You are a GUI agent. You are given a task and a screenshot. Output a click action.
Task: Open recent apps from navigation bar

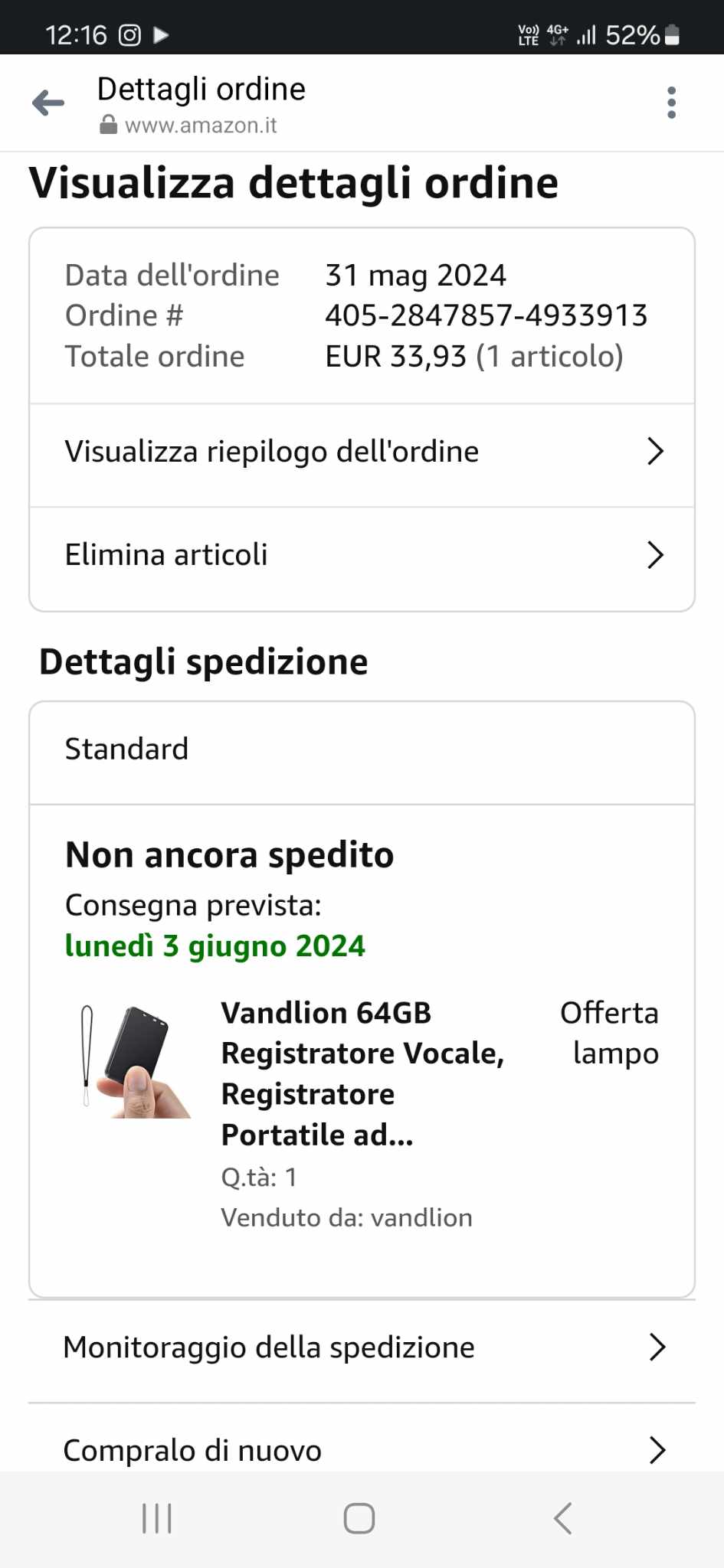(x=157, y=1519)
